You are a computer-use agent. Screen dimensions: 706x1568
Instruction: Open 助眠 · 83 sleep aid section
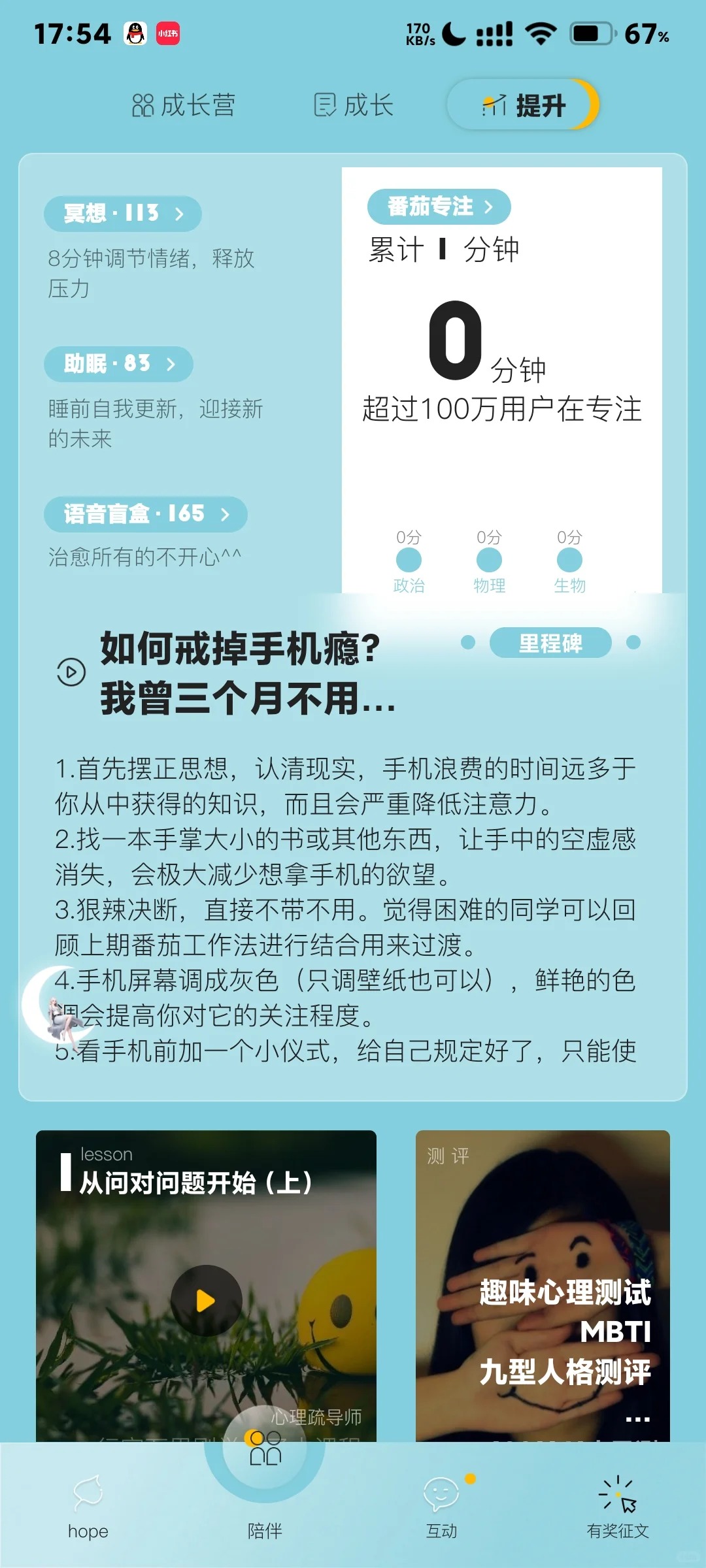coord(118,364)
